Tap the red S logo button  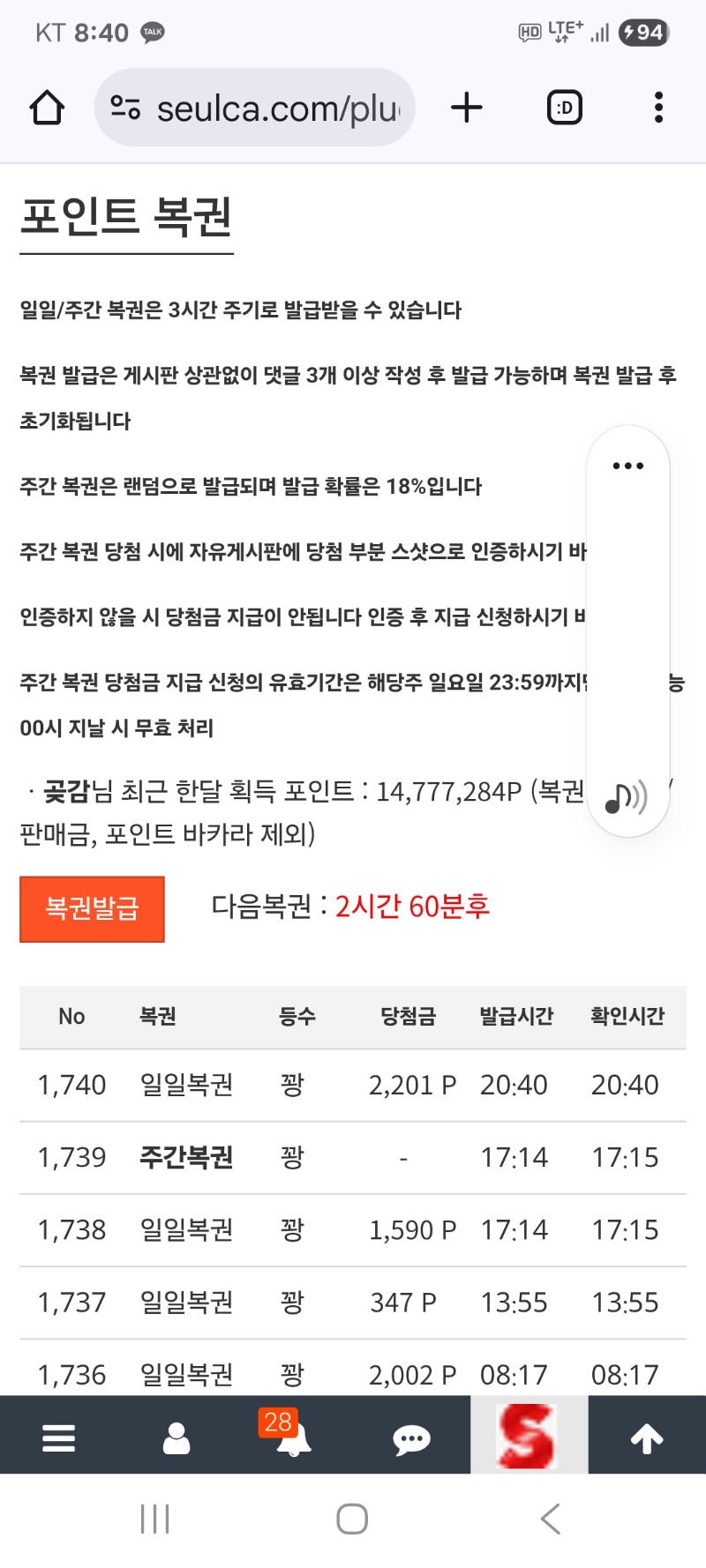(x=528, y=1436)
